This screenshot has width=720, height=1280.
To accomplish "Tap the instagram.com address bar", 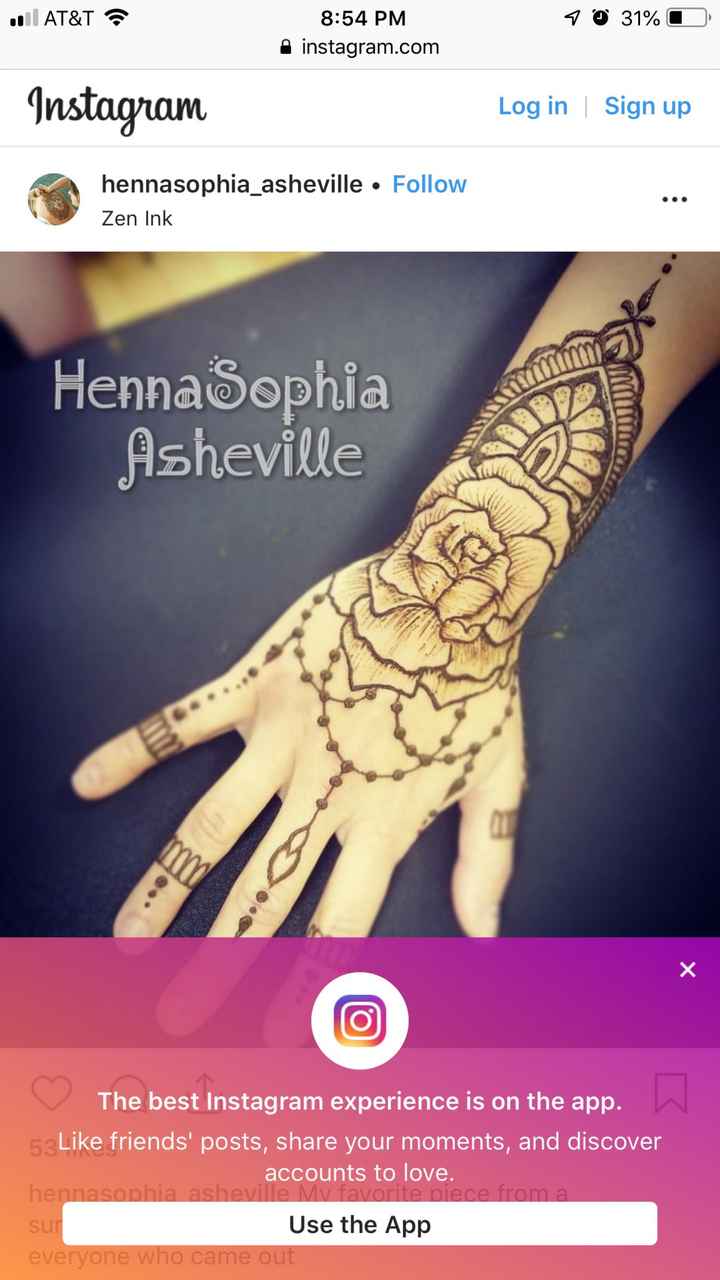I will tap(360, 47).
